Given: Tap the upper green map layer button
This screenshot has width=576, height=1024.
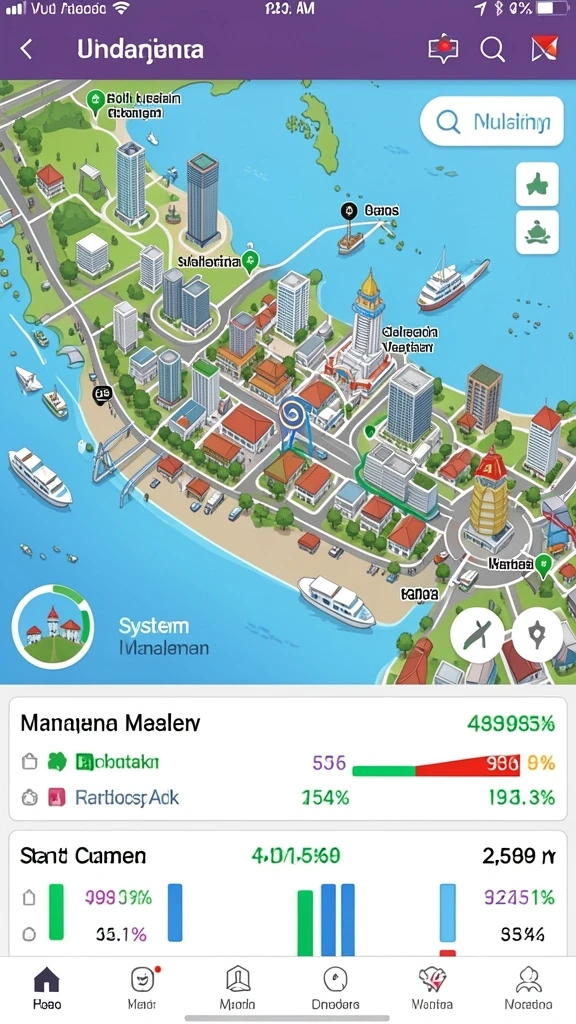Looking at the screenshot, I should tap(537, 184).
